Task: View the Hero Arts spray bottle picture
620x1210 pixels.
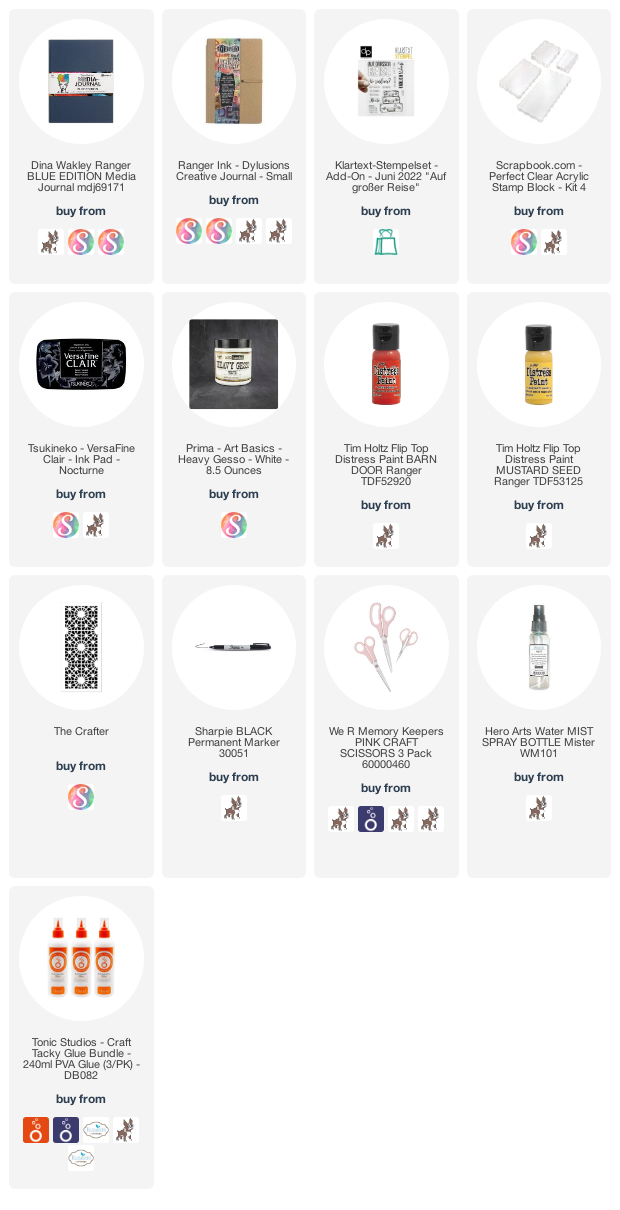Action: coord(539,646)
